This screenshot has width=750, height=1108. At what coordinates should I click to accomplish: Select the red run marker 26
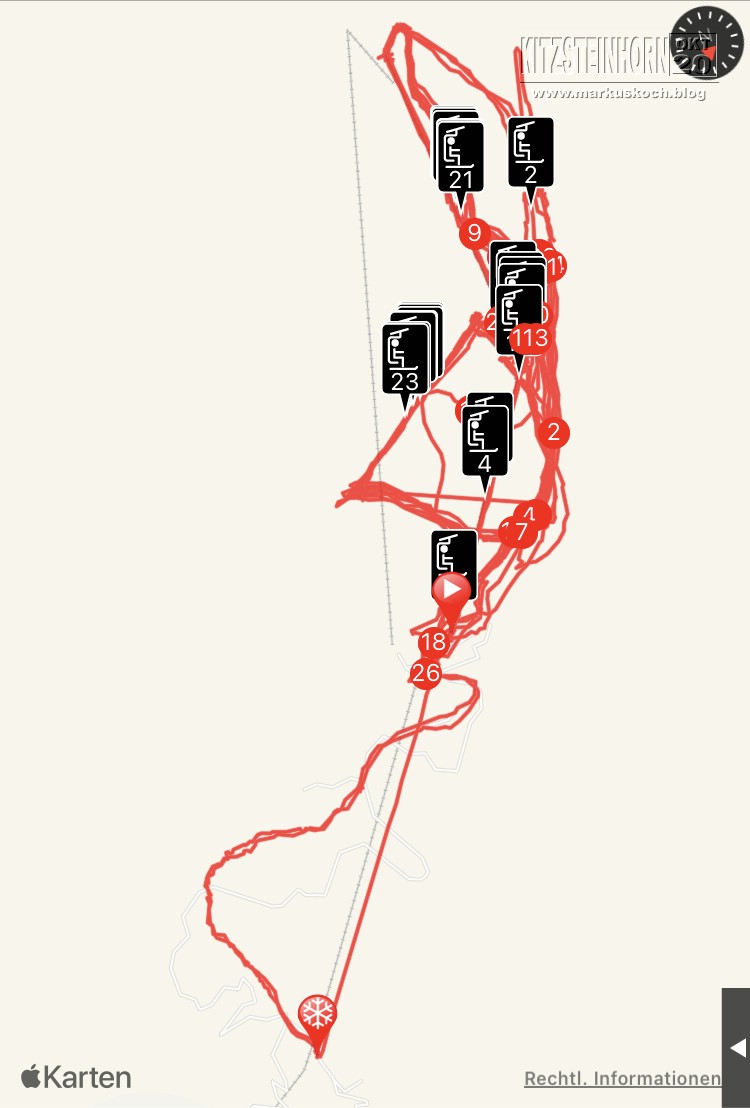pos(426,674)
